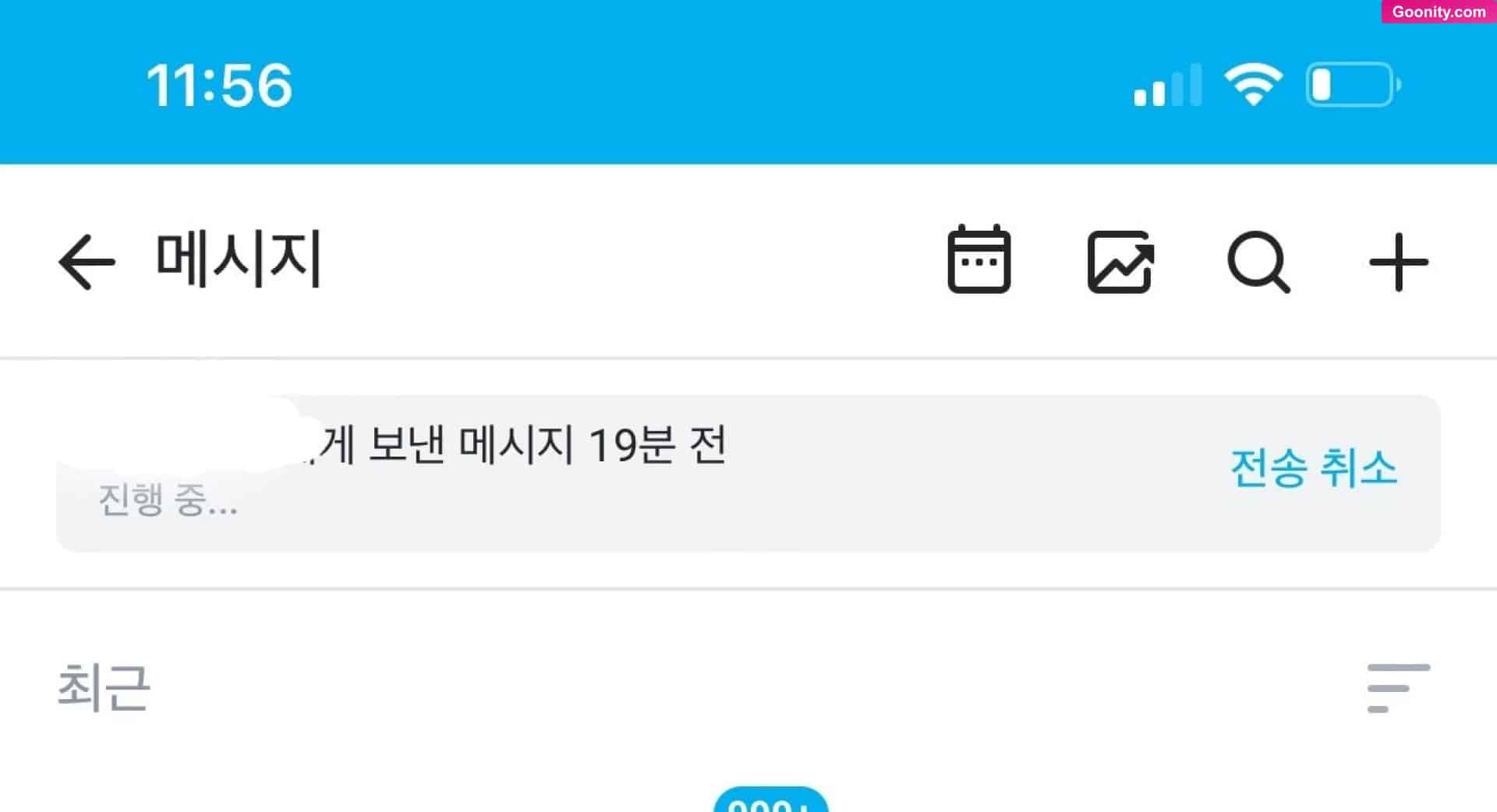Tap 전송 취소 to cancel sending
1497x812 pixels.
pos(1313,468)
